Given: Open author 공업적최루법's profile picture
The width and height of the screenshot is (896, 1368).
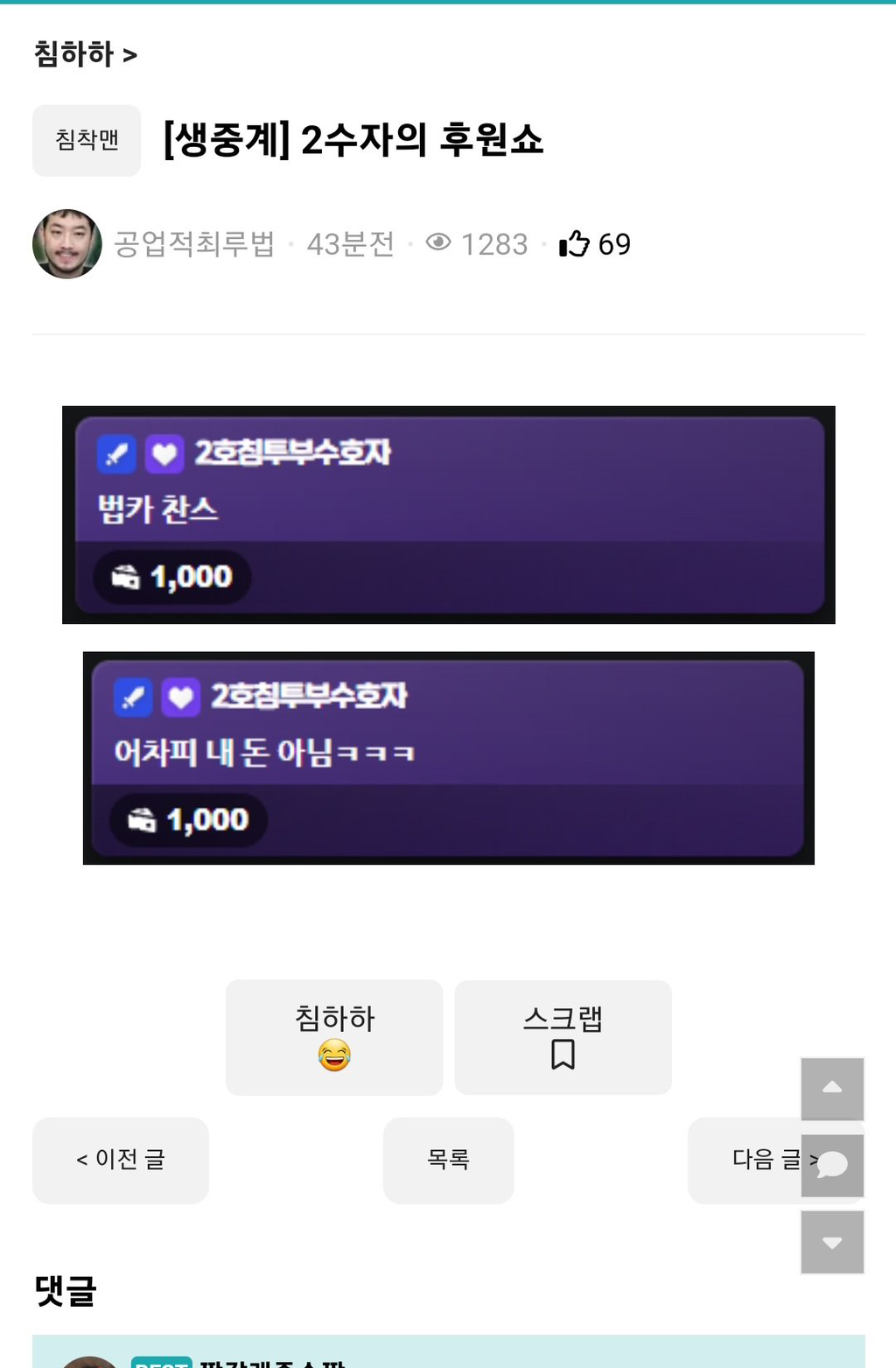Looking at the screenshot, I should tap(67, 244).
